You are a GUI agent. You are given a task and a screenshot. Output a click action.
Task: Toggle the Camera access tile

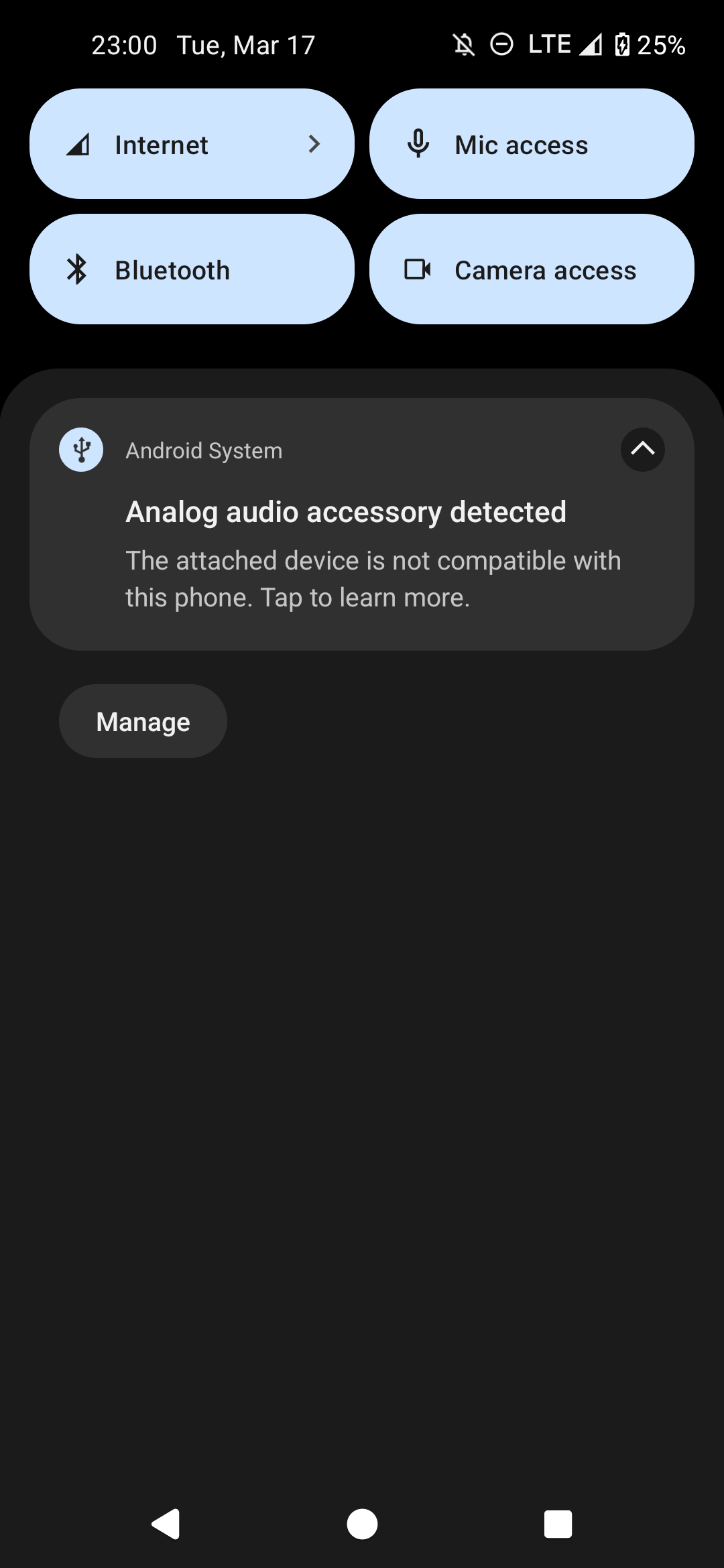click(532, 269)
